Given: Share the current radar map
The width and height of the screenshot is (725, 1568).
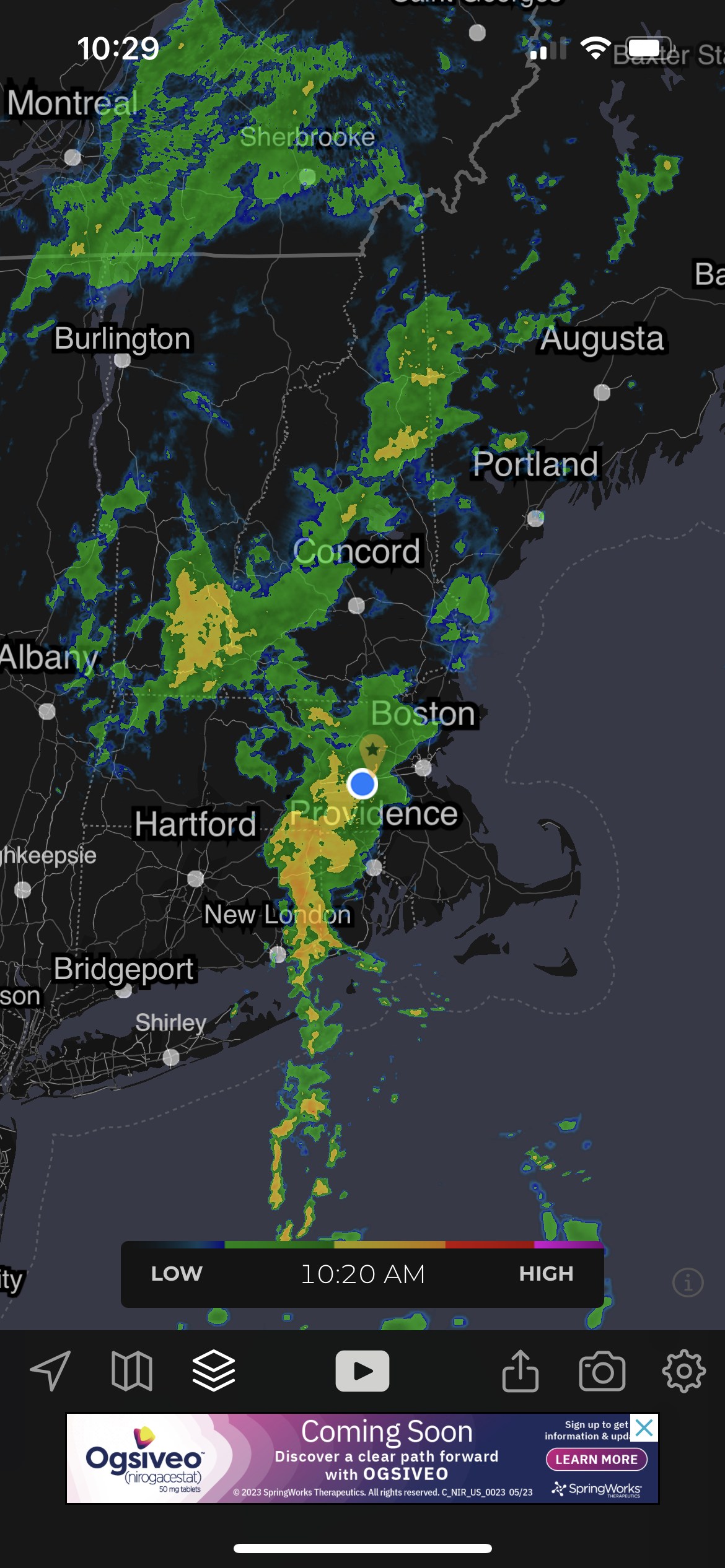Looking at the screenshot, I should coord(520,1371).
